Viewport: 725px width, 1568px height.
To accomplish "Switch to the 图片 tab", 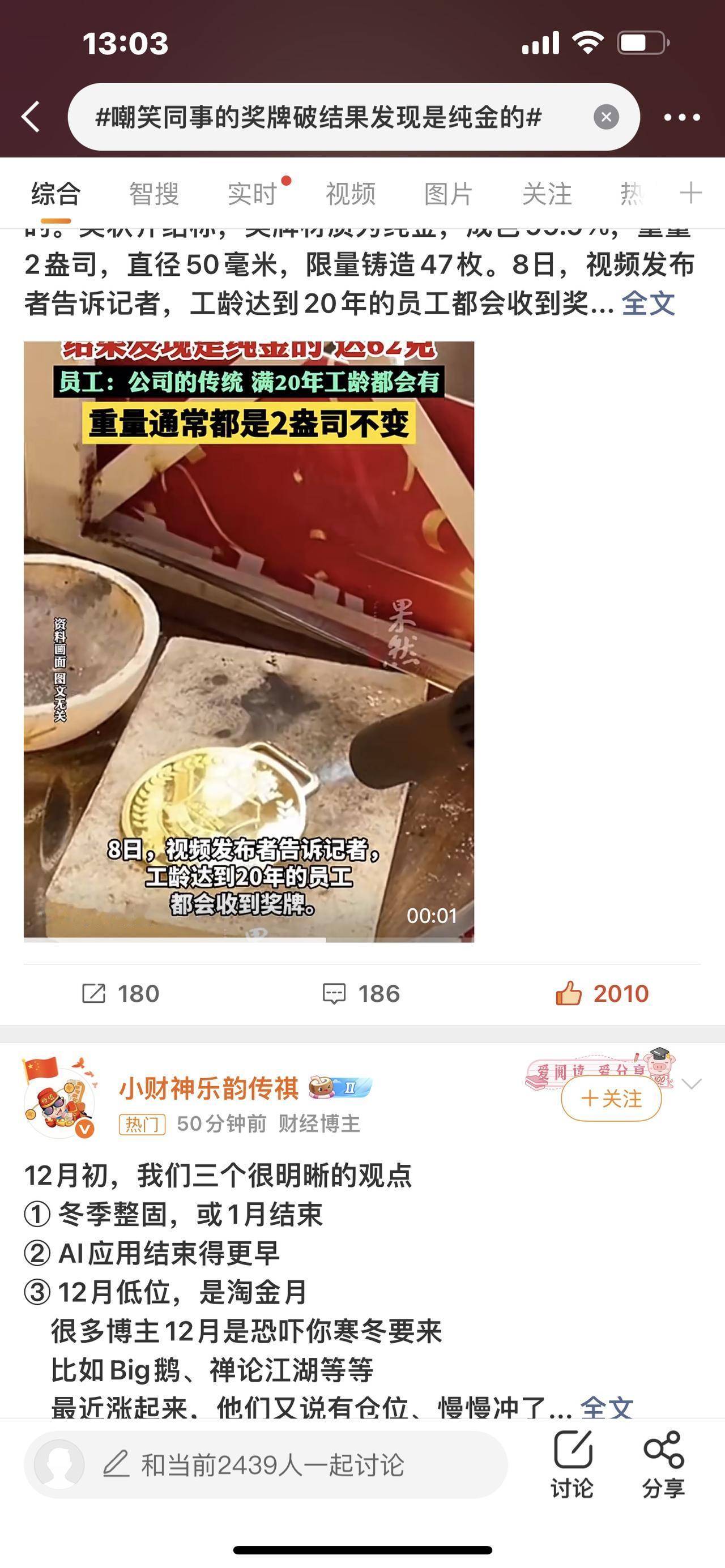I will point(447,194).
